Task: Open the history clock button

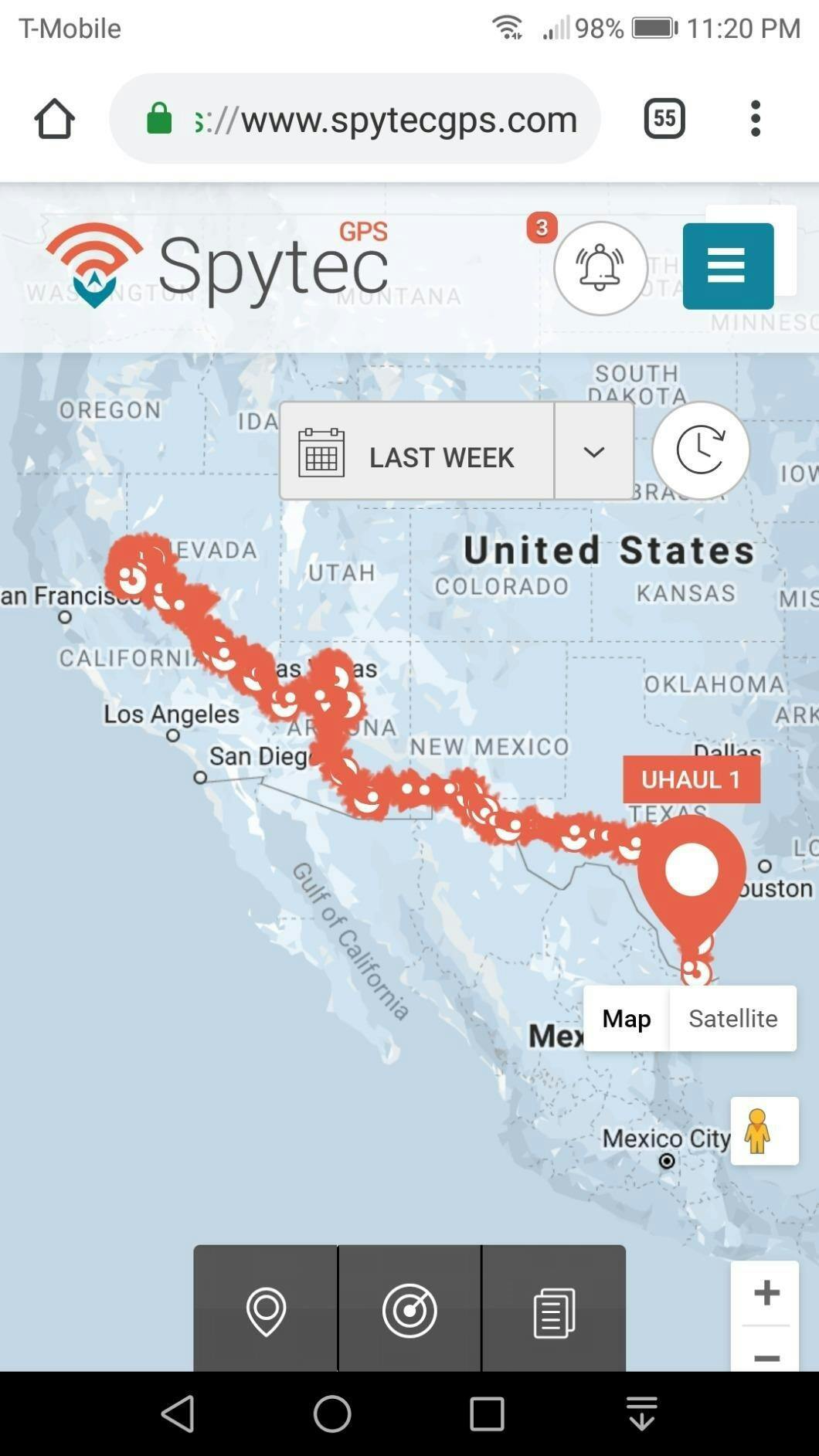Action: pyautogui.click(x=701, y=450)
